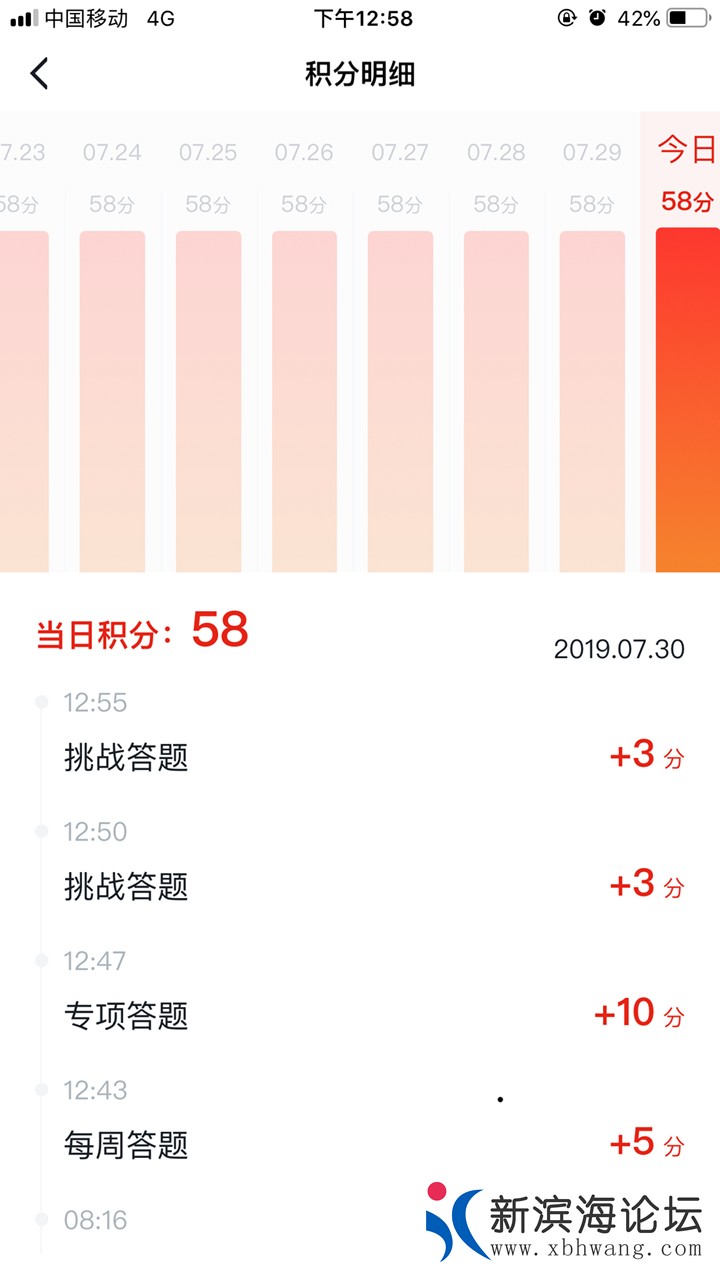Switch to the 今日 tab

(686, 152)
